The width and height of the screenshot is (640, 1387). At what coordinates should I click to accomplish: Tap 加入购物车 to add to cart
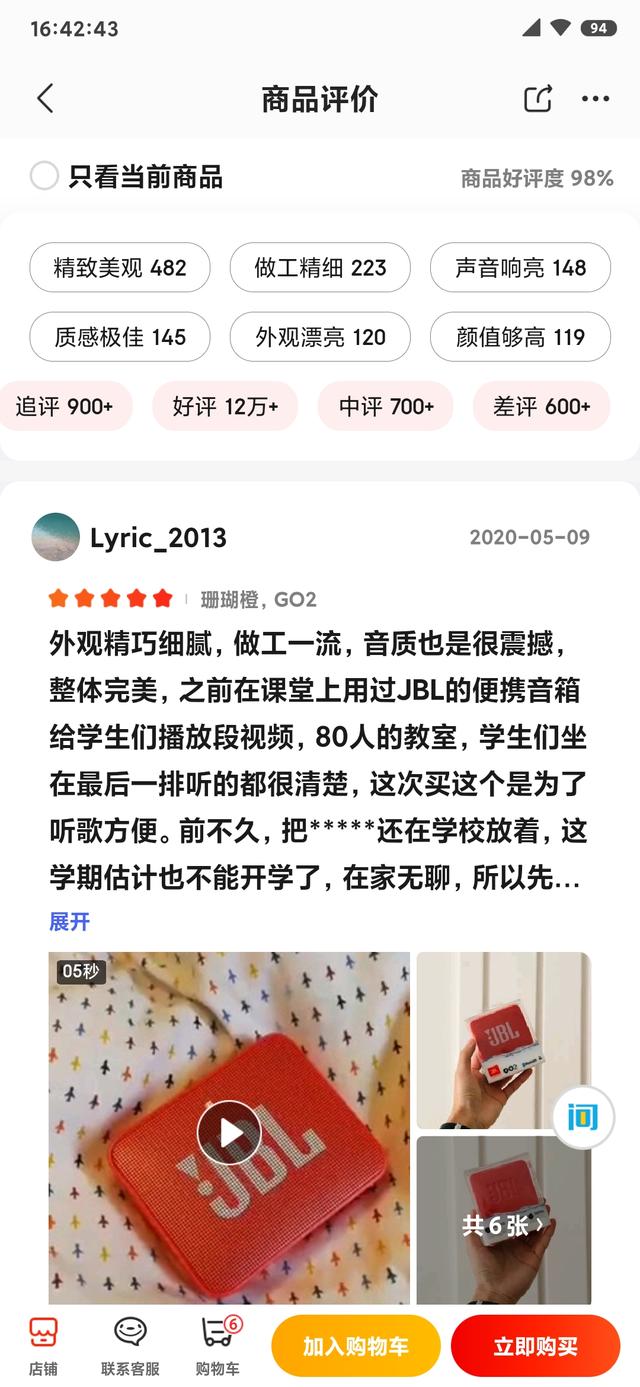pos(355,1346)
